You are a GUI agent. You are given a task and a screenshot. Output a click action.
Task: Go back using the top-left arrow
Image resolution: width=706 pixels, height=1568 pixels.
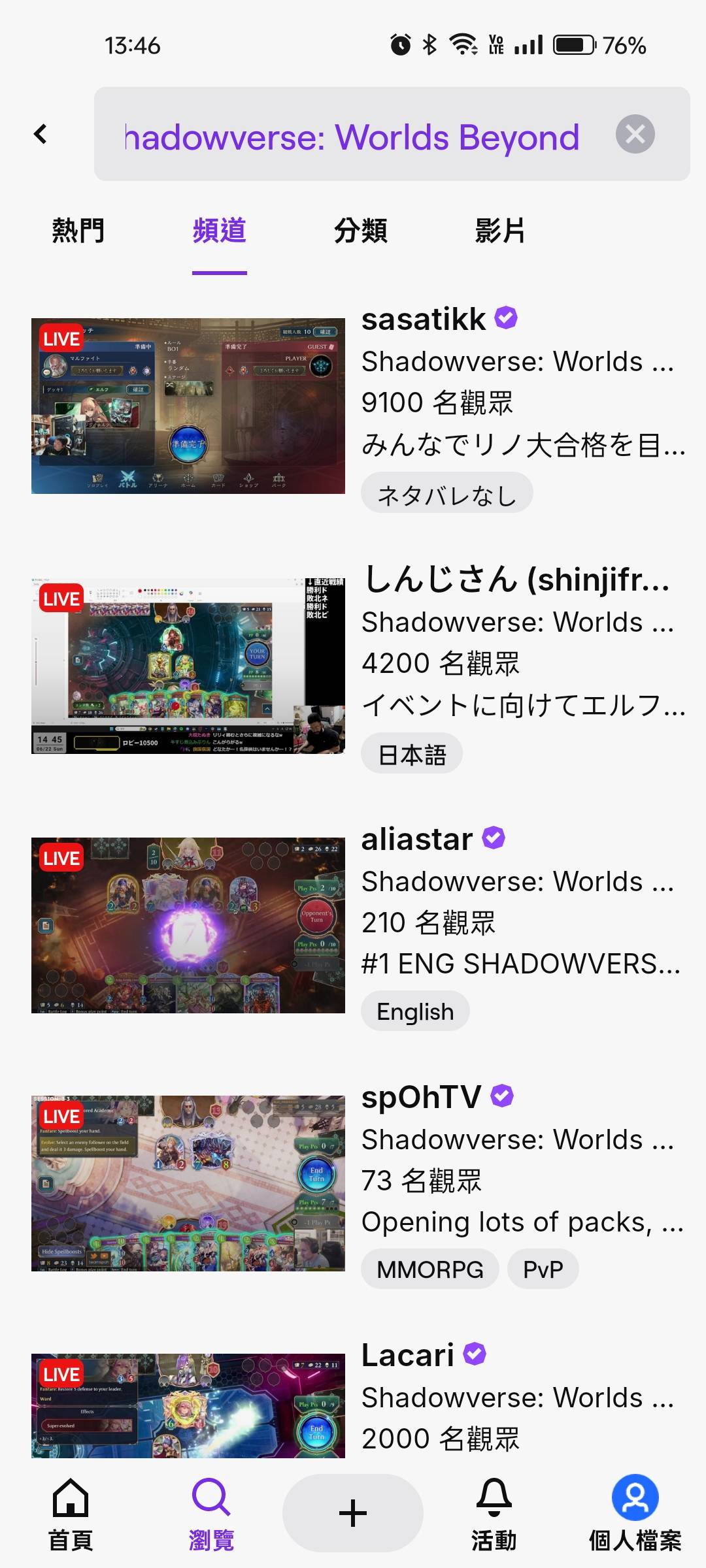coord(41,135)
